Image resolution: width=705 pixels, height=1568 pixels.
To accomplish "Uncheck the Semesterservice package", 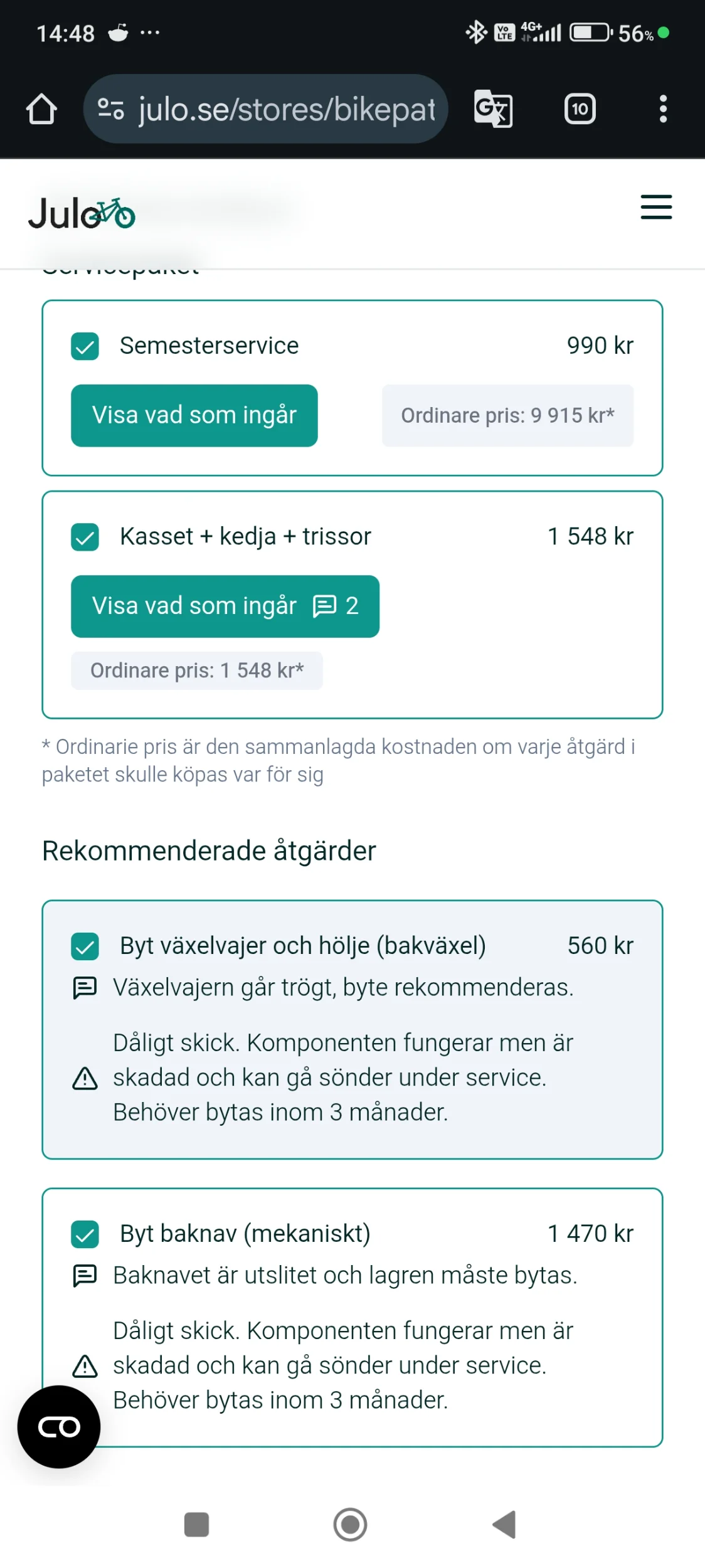I will [85, 346].
